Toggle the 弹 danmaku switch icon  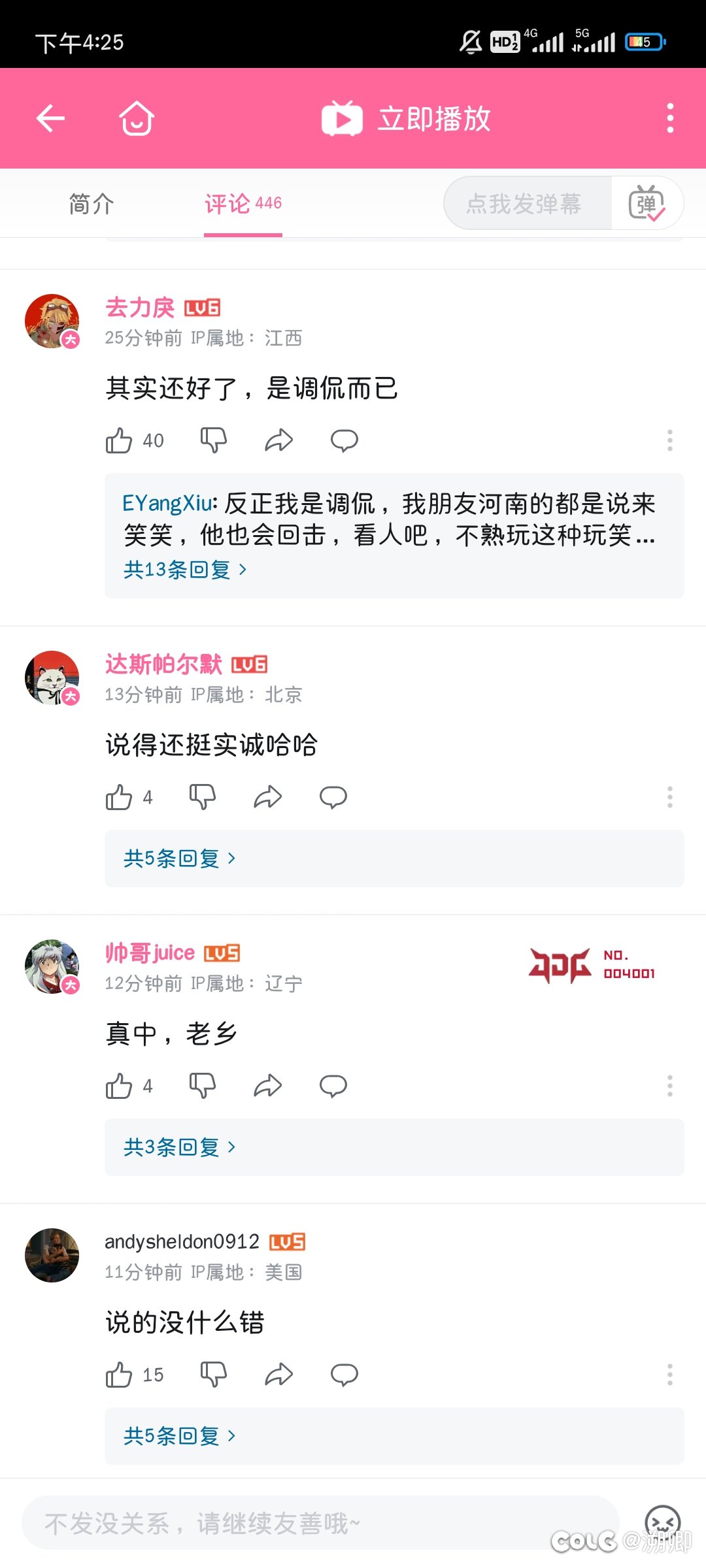(647, 203)
